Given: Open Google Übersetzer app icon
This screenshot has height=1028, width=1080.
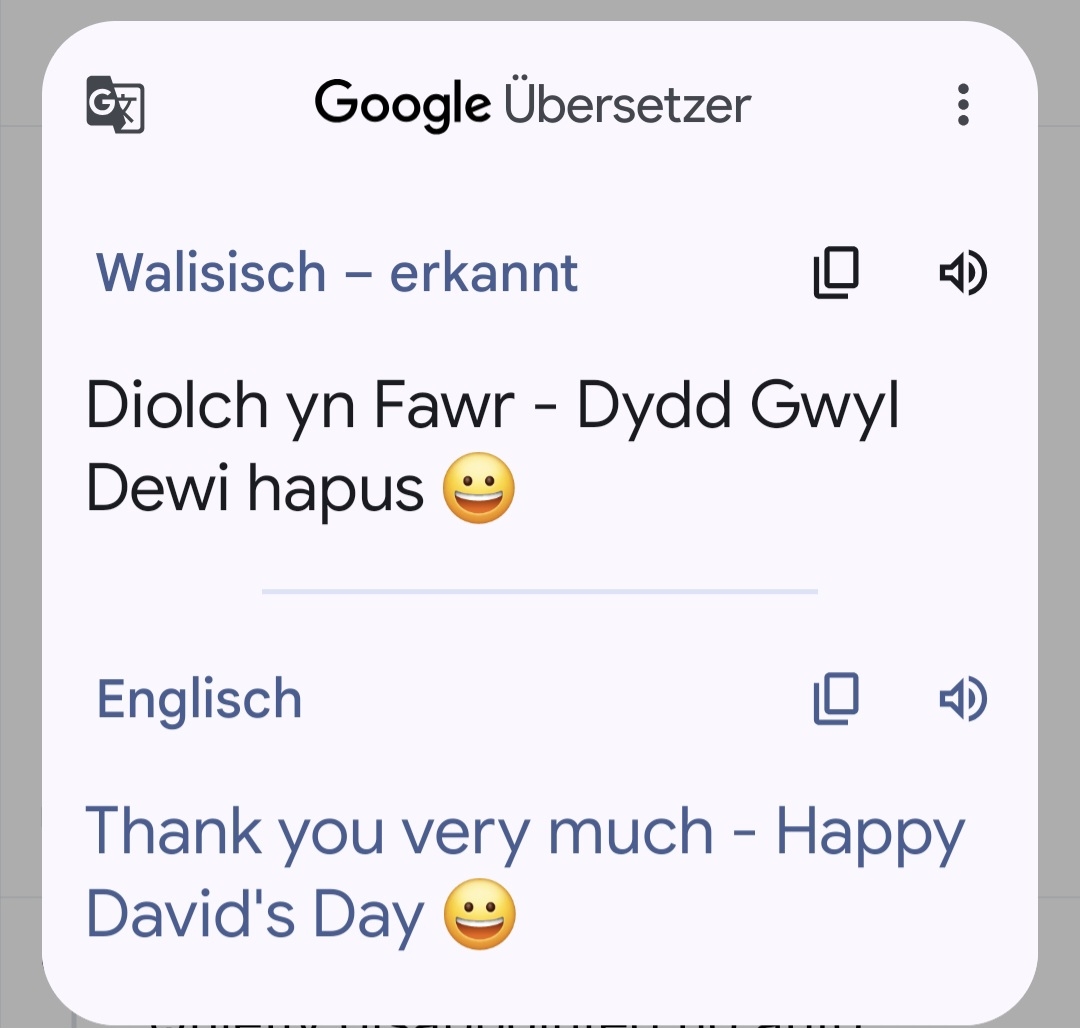Looking at the screenshot, I should [x=116, y=104].
